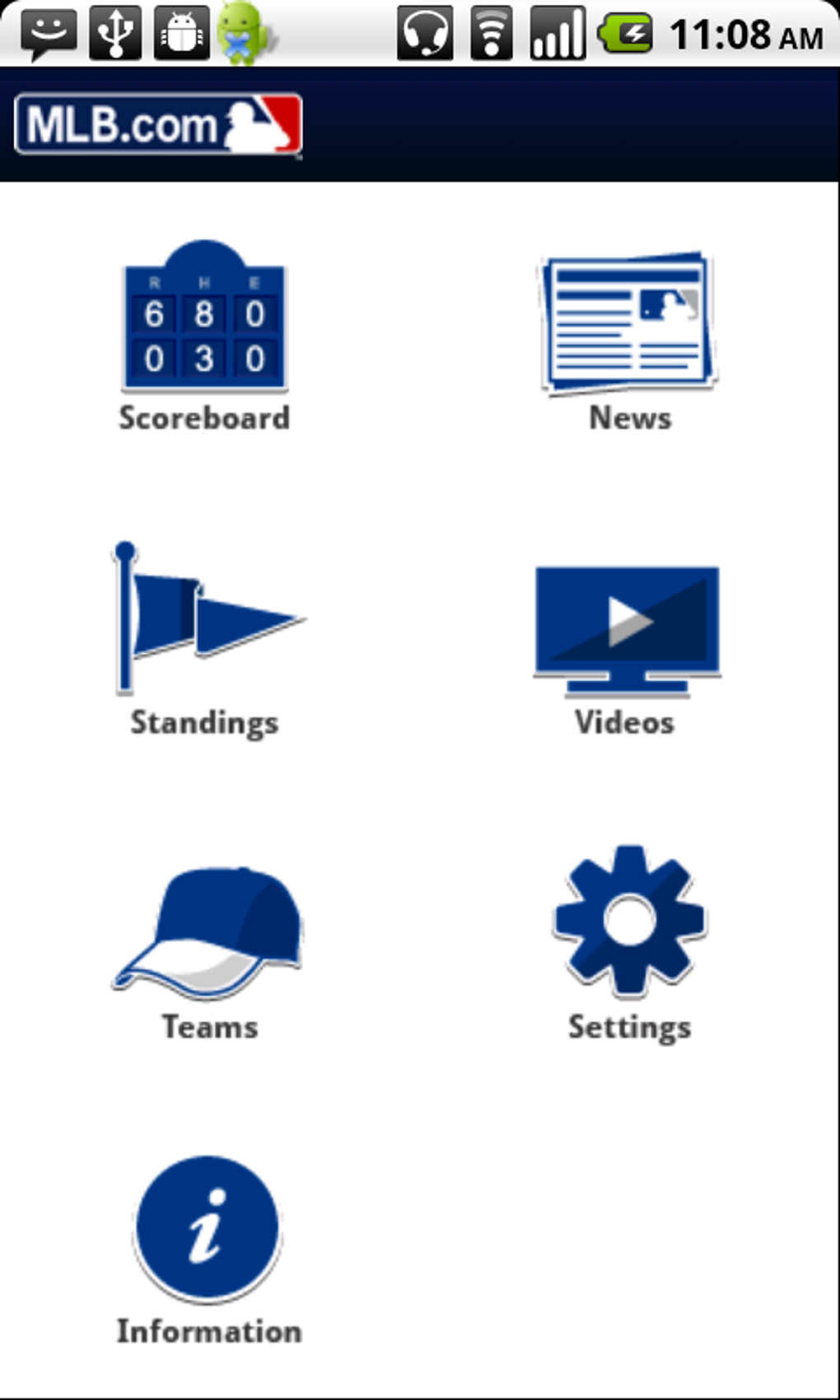Select the Scoreboard text label

tap(205, 418)
